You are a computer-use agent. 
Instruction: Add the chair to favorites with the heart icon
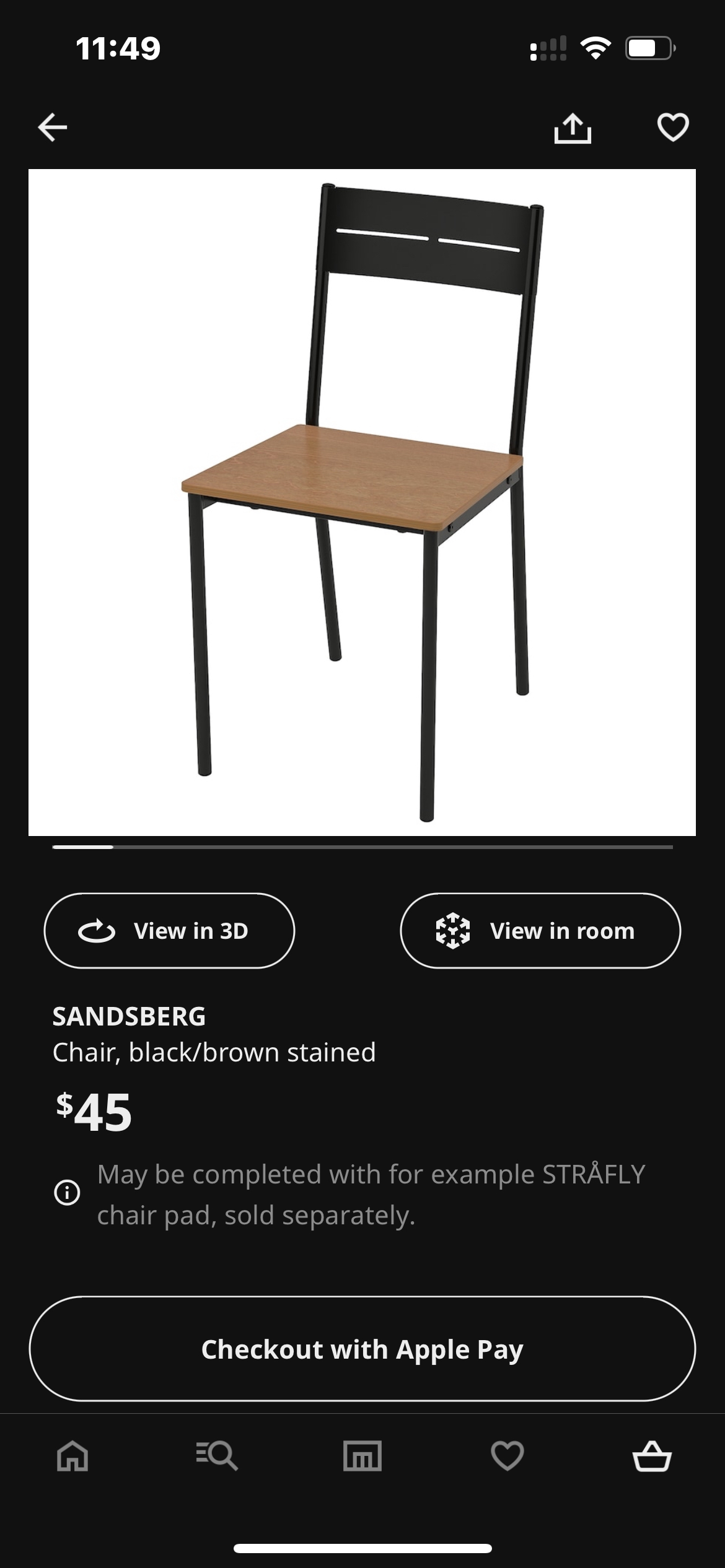click(672, 127)
